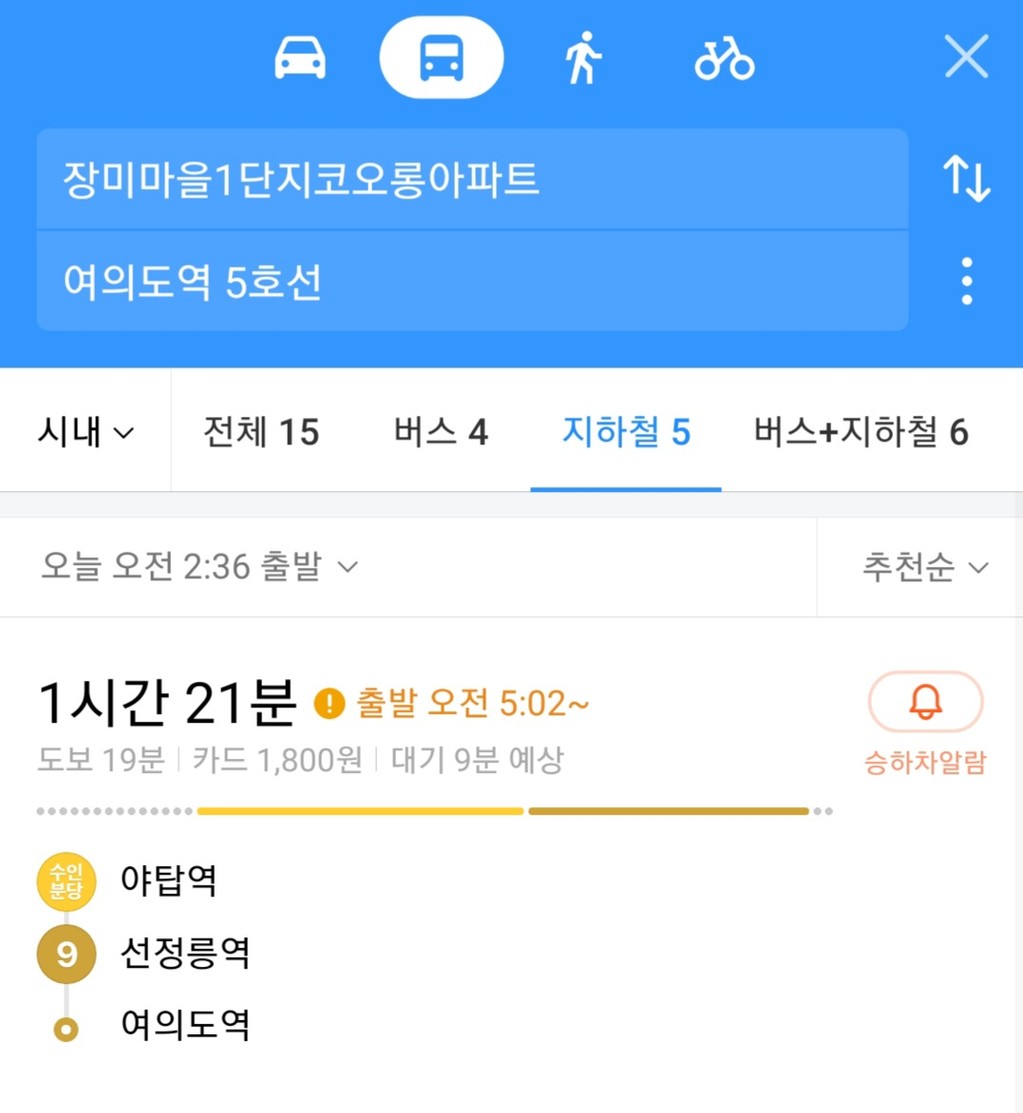The height and width of the screenshot is (1113, 1023).
Task: Open the more options menu
Action: coord(966,282)
